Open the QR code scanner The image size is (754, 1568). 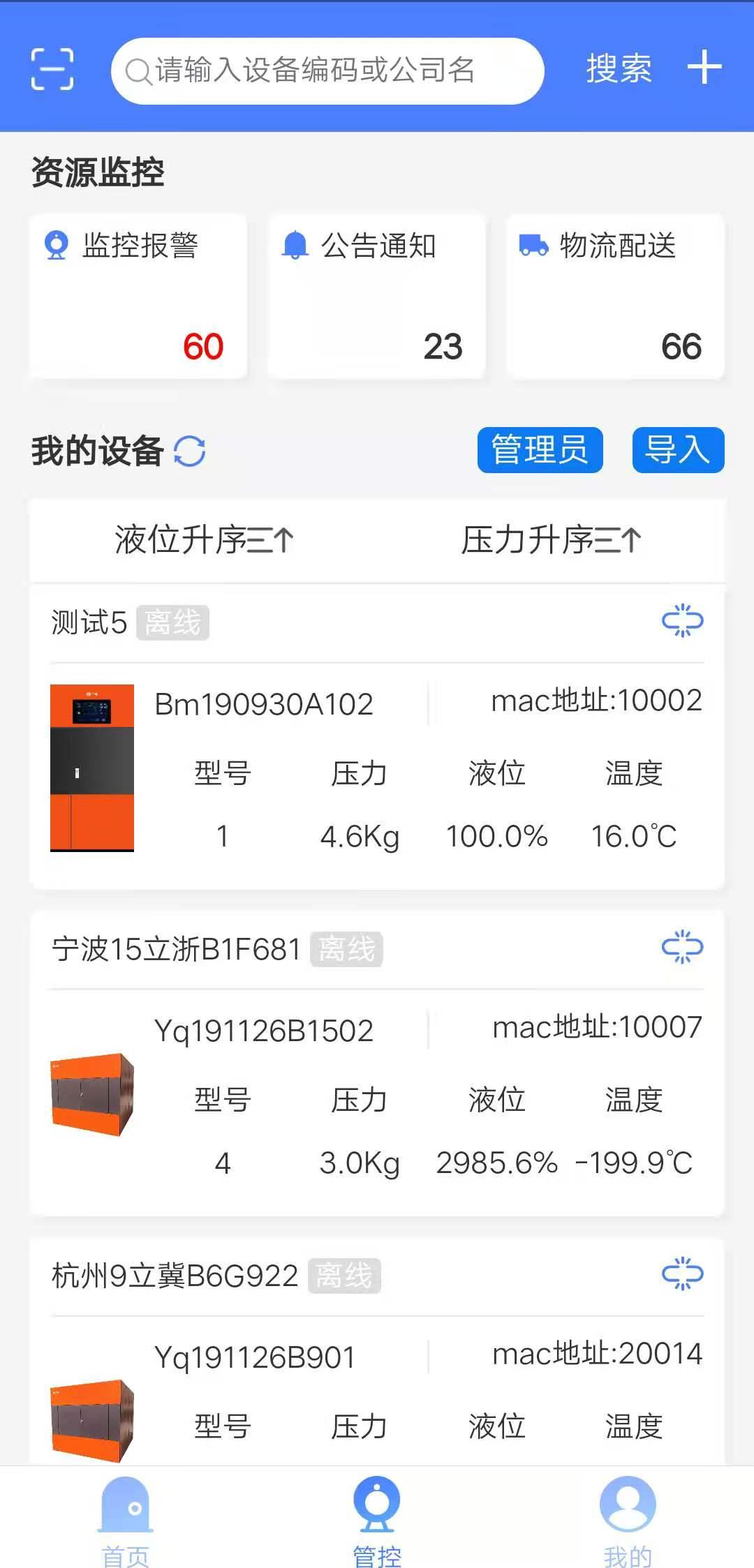tap(54, 69)
